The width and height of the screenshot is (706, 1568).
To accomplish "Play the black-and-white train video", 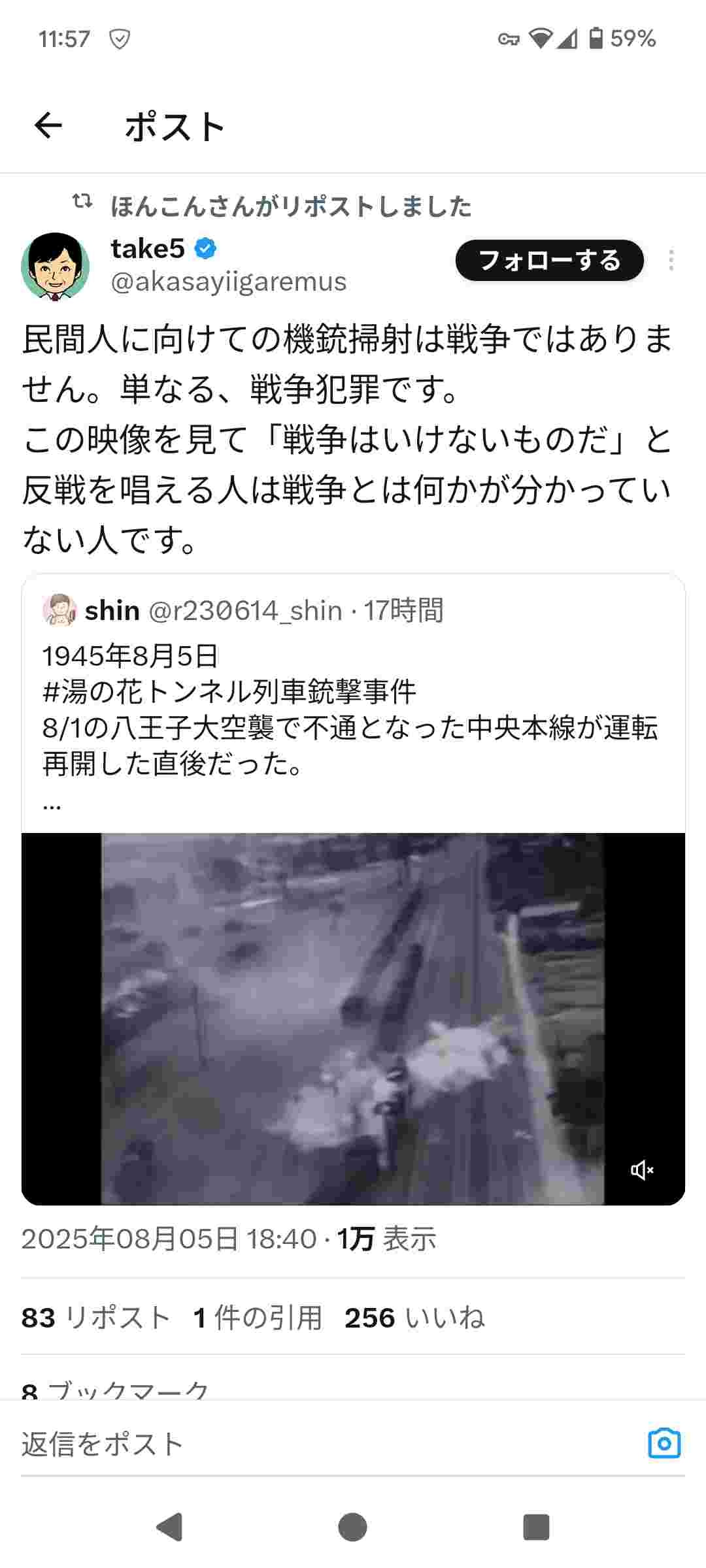I will point(353,1018).
